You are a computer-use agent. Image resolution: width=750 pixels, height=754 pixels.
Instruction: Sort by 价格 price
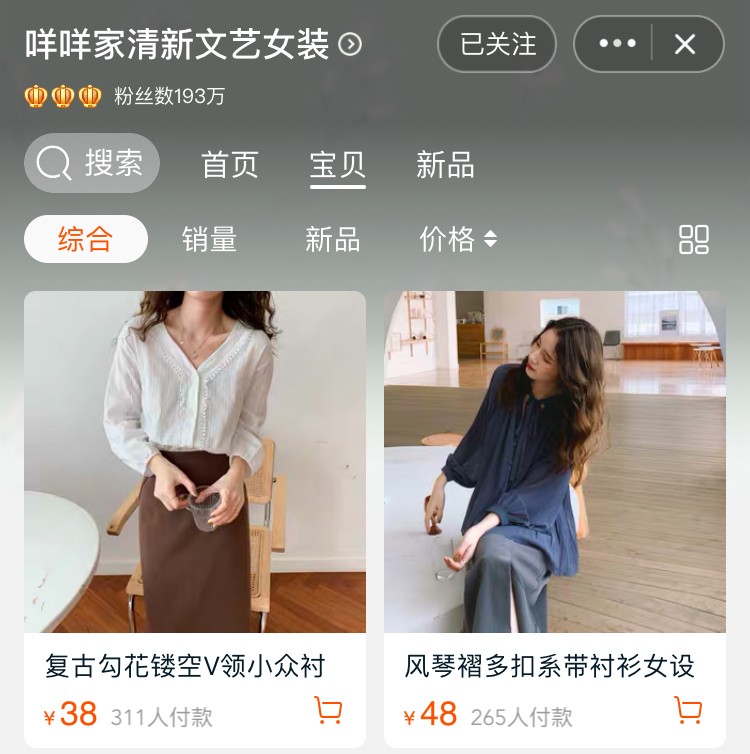[457, 239]
